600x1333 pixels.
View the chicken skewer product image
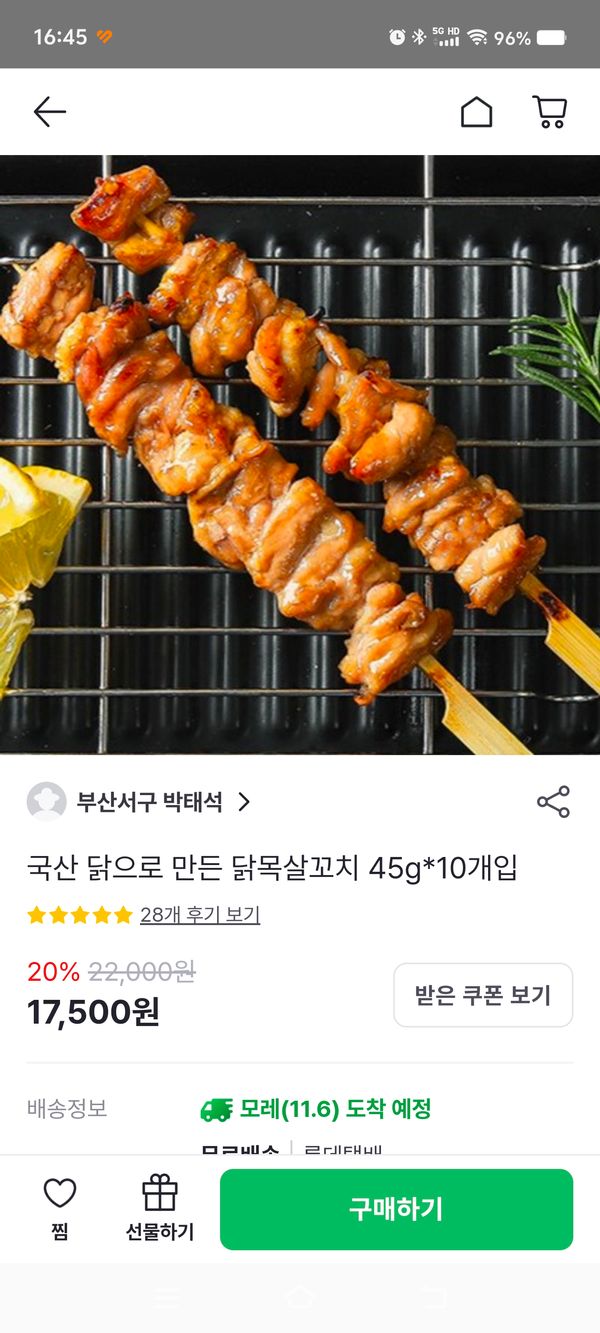click(x=300, y=455)
